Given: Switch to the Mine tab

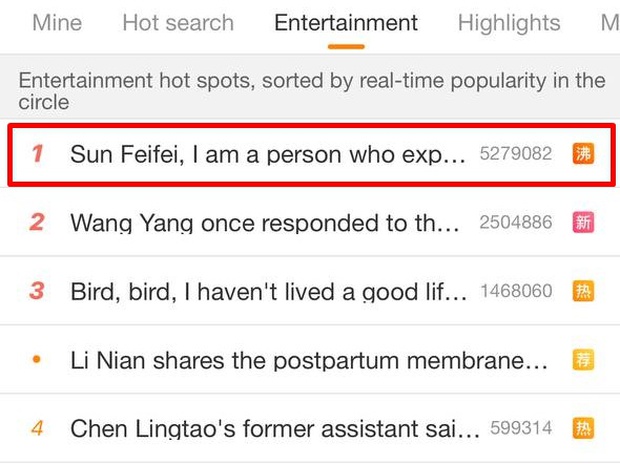Looking at the screenshot, I should 57,22.
